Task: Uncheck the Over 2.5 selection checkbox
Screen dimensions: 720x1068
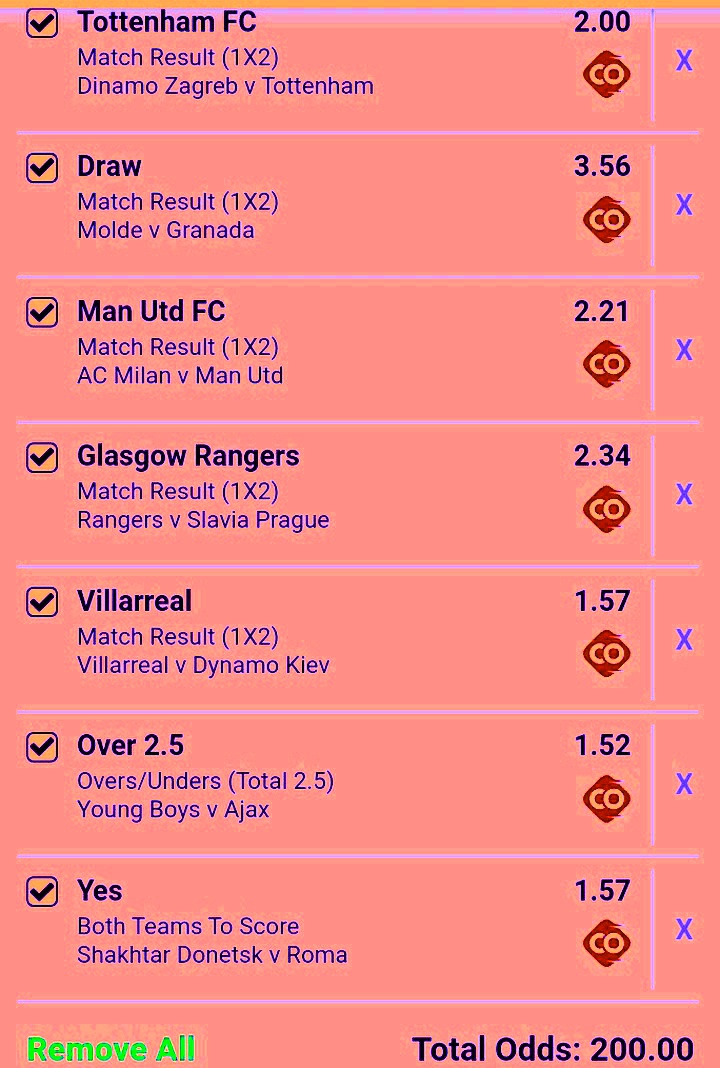Action: click(x=42, y=747)
